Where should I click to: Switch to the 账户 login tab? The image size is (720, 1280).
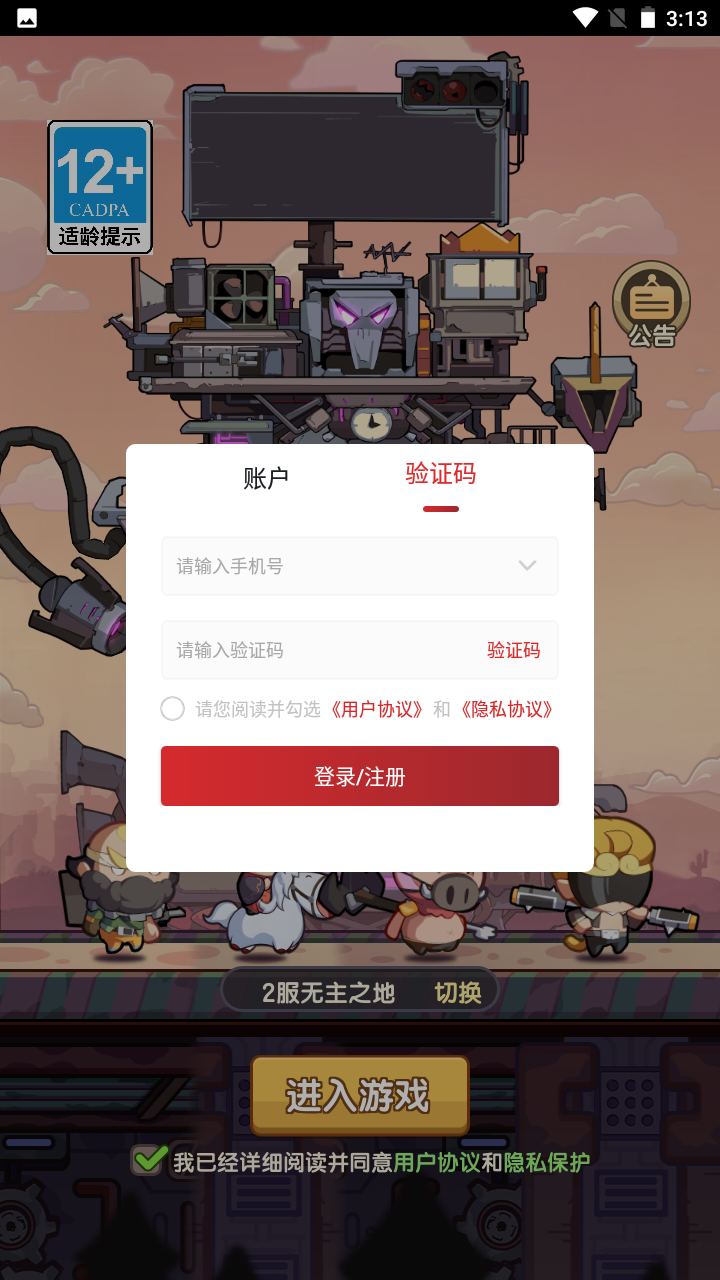click(x=266, y=478)
